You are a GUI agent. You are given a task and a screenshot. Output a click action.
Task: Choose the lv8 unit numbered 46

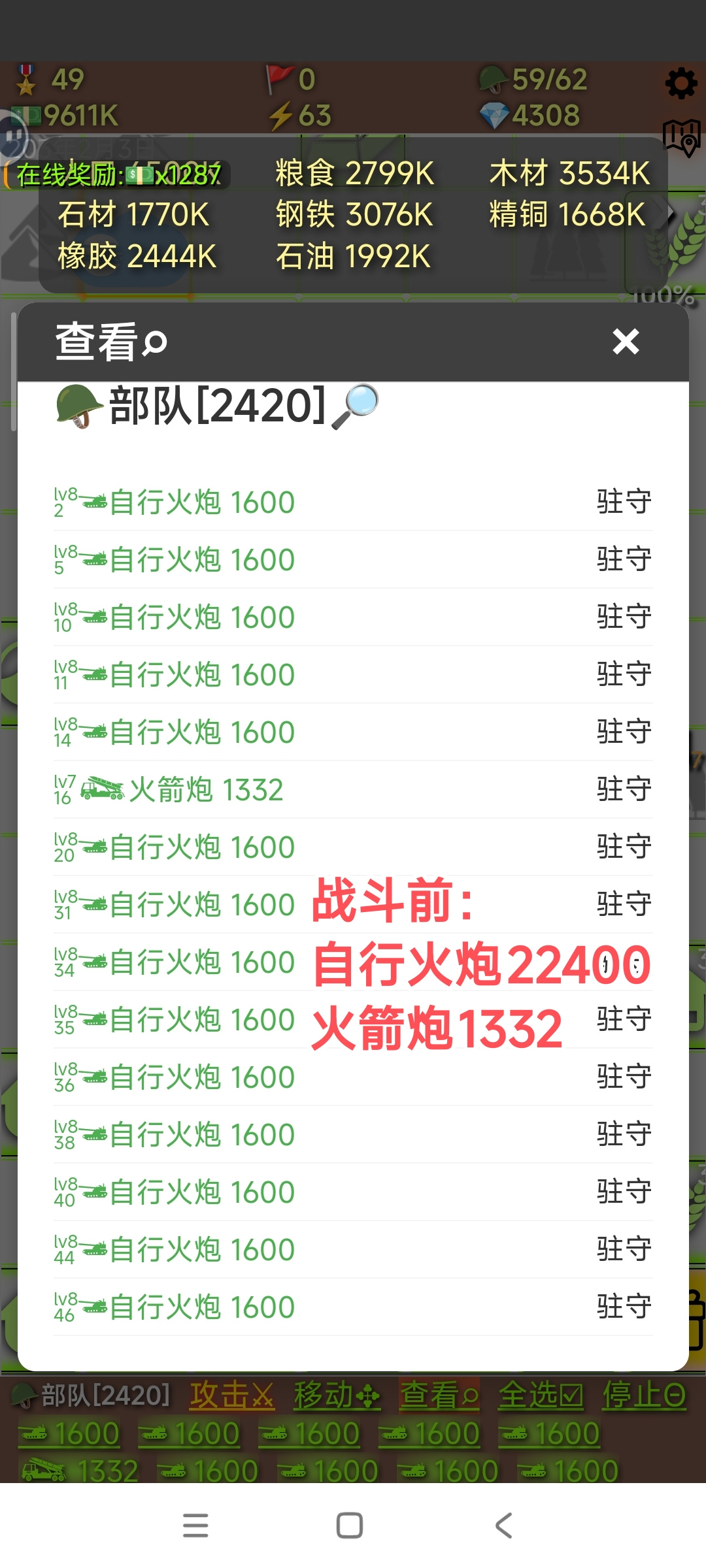353,1307
